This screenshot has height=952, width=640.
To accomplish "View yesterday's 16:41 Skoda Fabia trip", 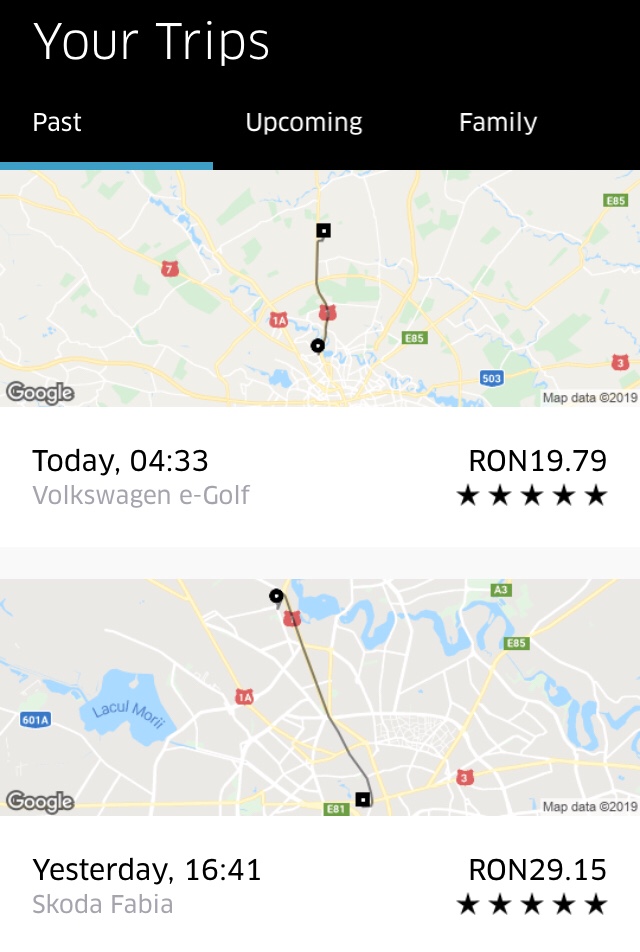I will point(319,885).
